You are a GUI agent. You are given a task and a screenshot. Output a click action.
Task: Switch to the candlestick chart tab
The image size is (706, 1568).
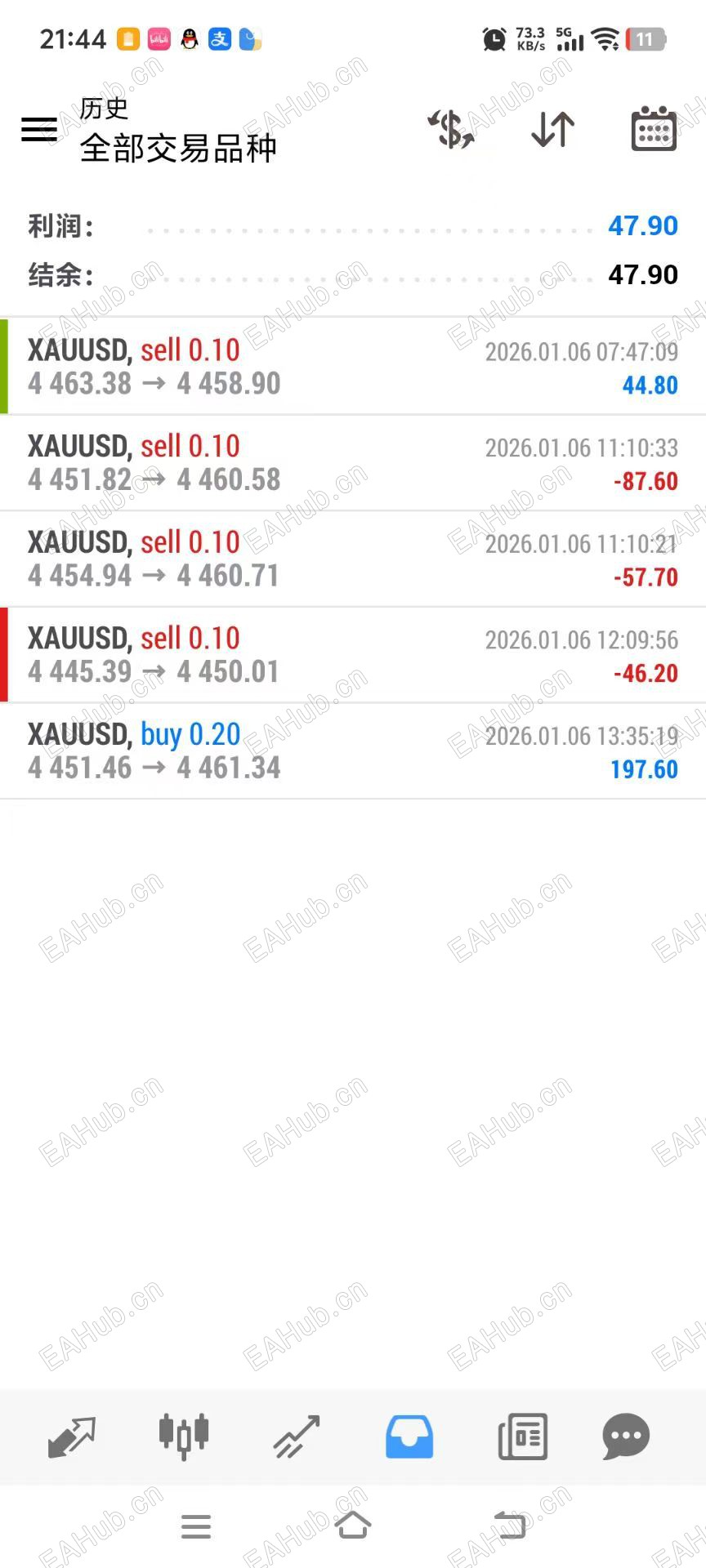(184, 1437)
